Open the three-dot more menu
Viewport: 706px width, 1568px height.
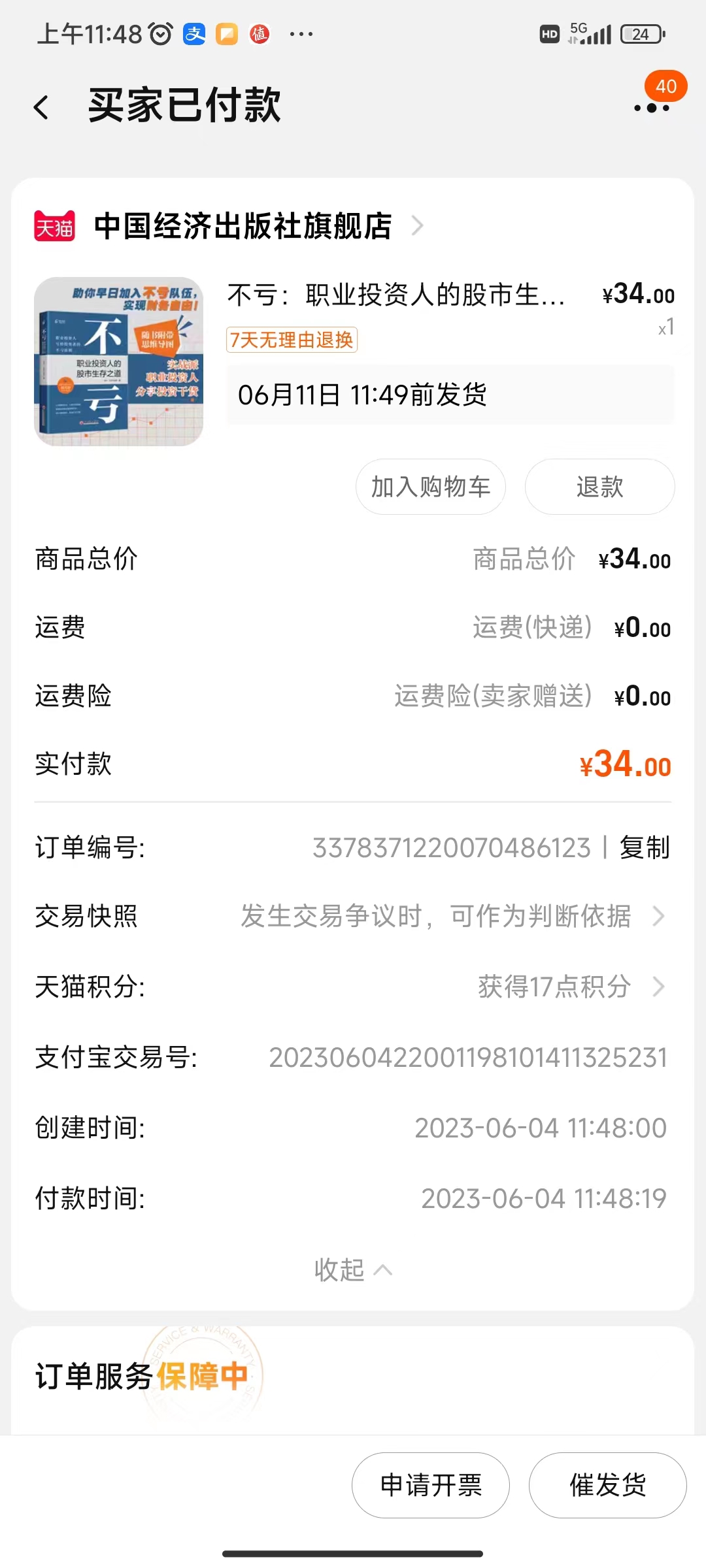coord(651,107)
